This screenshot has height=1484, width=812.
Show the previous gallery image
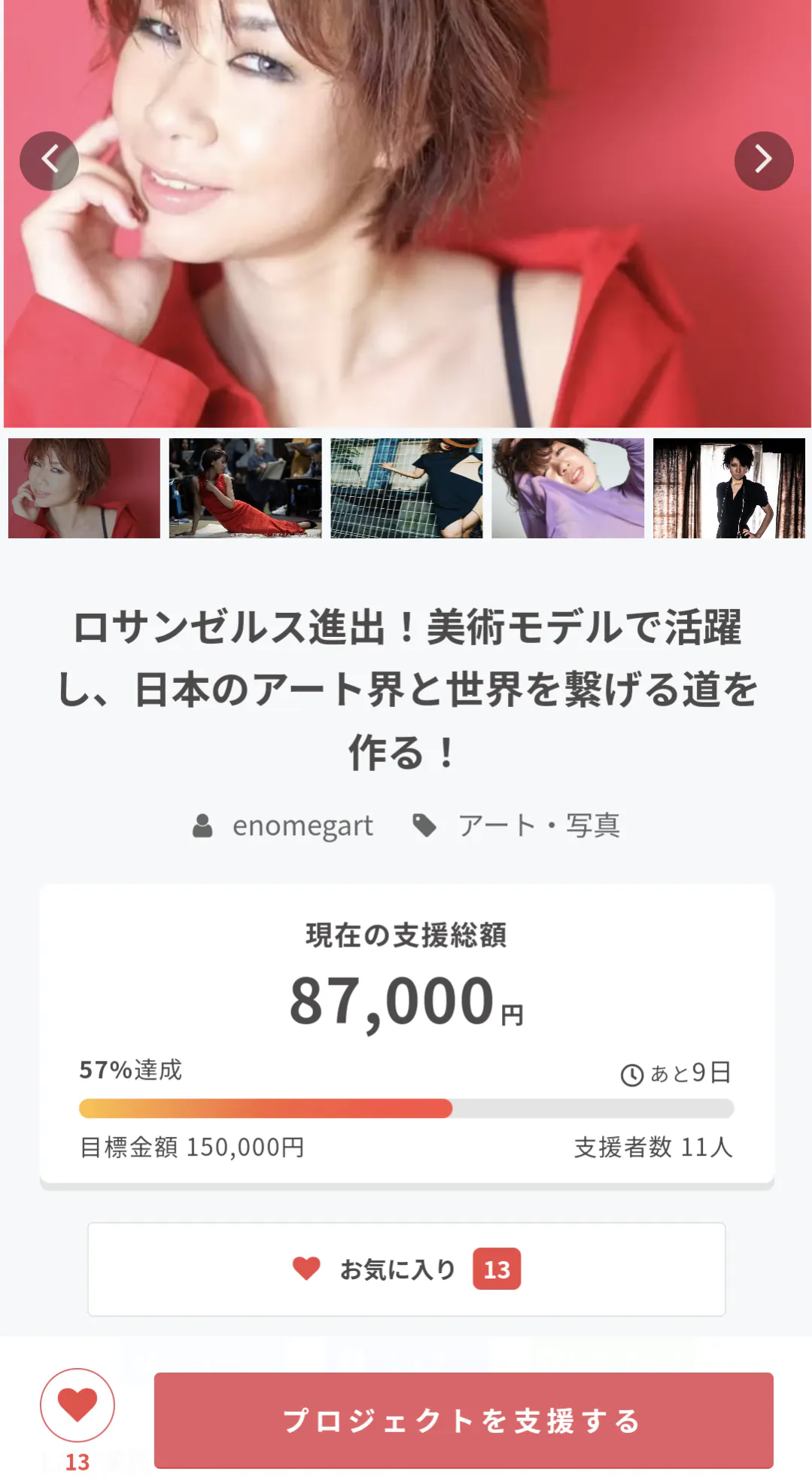[49, 160]
